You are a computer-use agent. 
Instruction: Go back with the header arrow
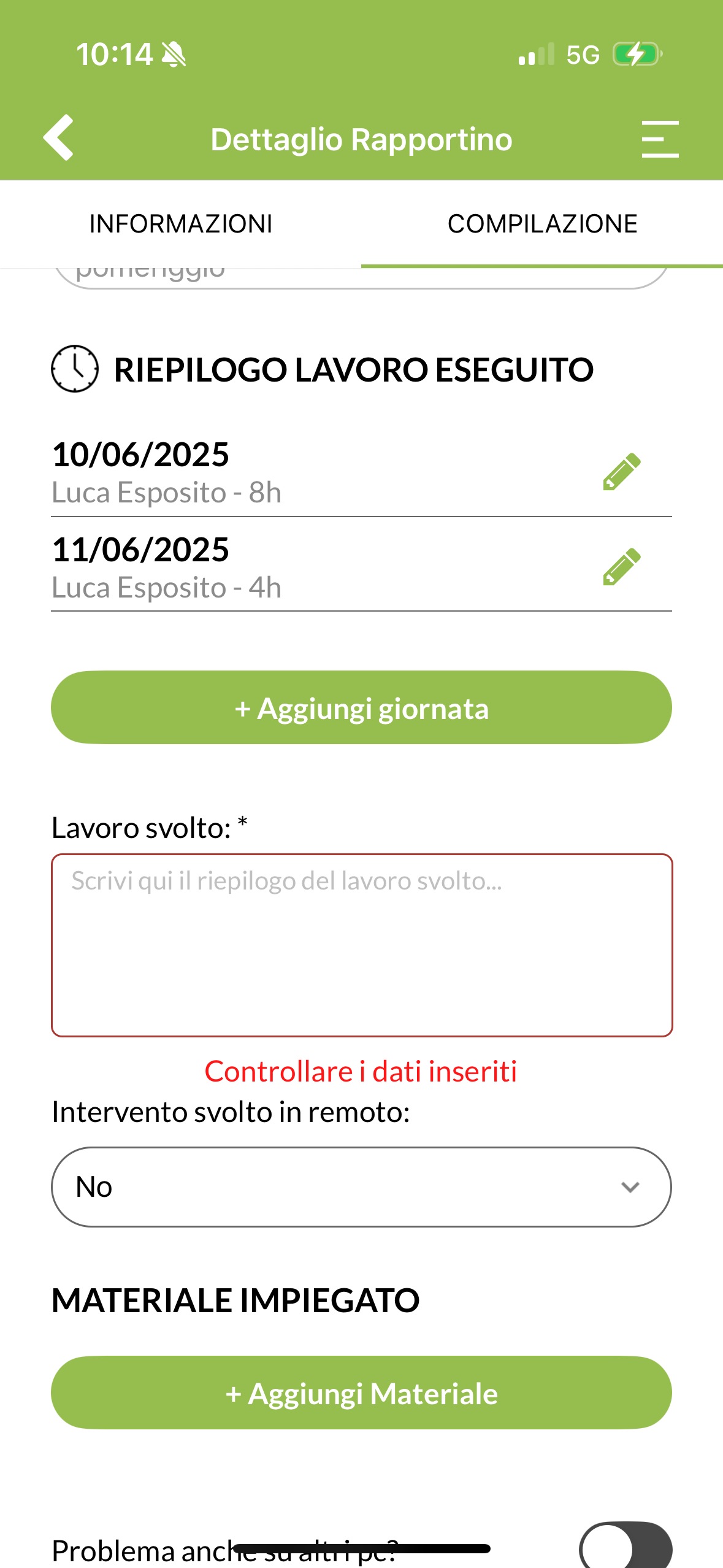[58, 137]
